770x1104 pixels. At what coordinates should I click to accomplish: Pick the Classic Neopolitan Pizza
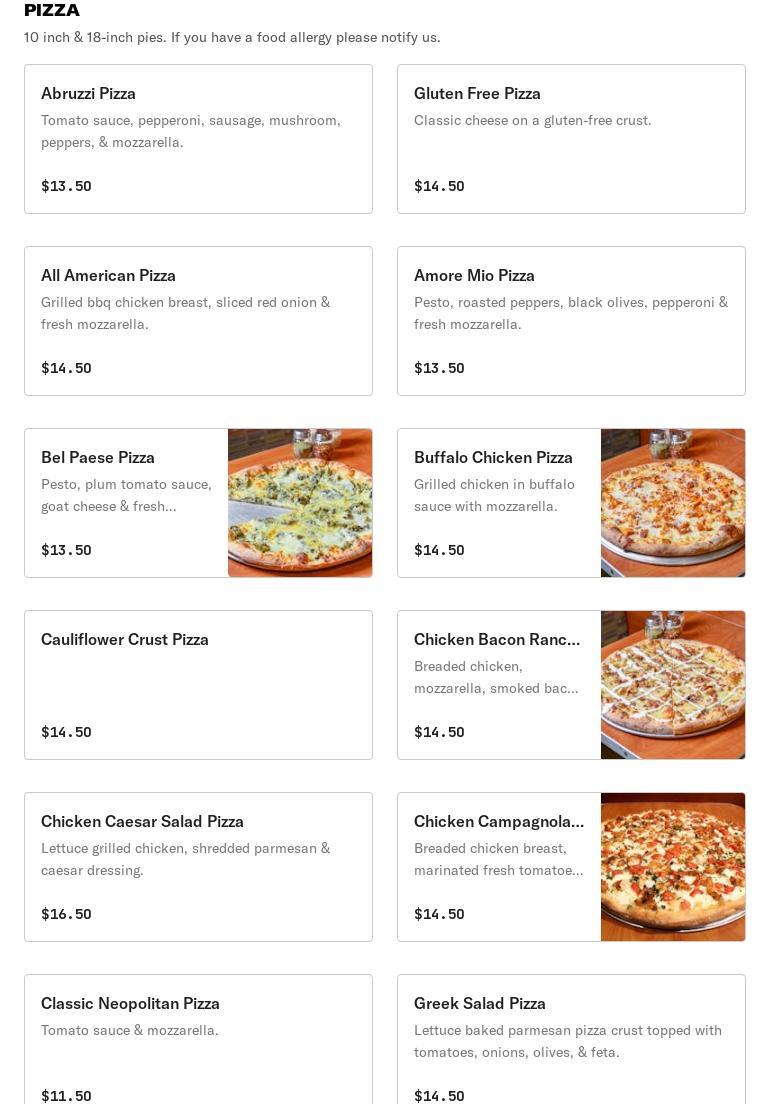[198, 1040]
